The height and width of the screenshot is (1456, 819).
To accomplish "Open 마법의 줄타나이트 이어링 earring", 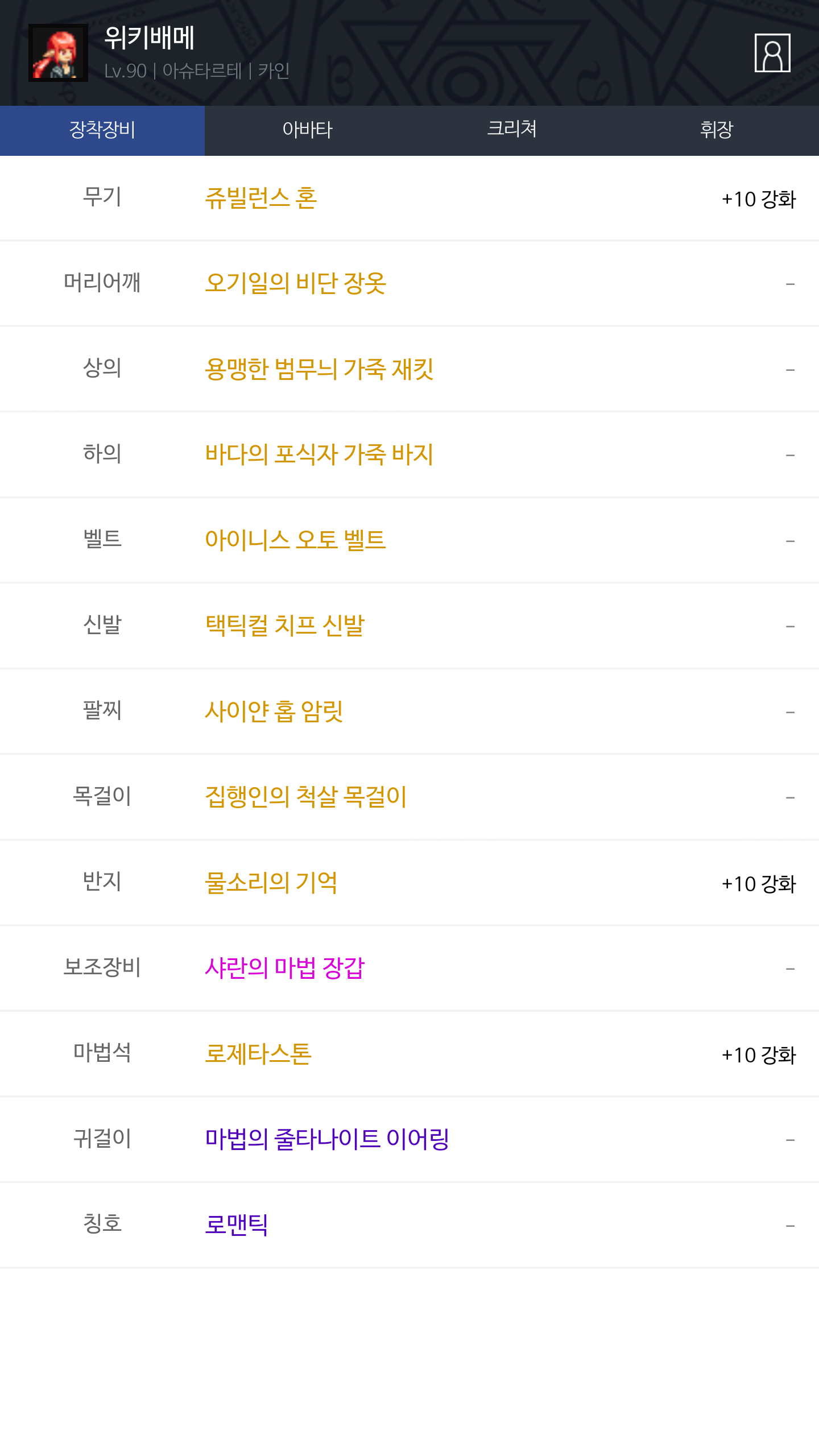I will [x=327, y=1139].
